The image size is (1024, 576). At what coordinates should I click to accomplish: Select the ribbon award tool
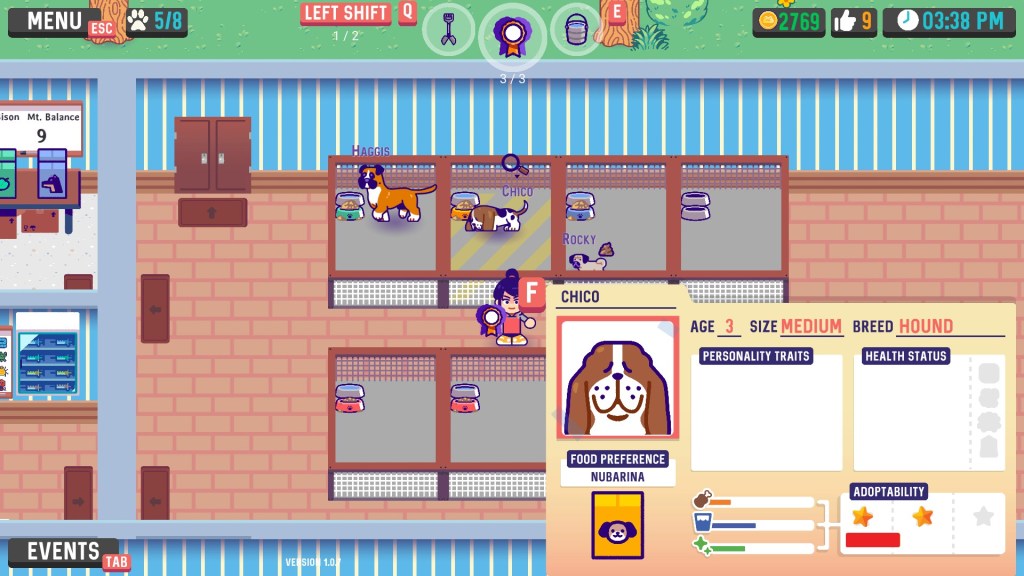(512, 33)
